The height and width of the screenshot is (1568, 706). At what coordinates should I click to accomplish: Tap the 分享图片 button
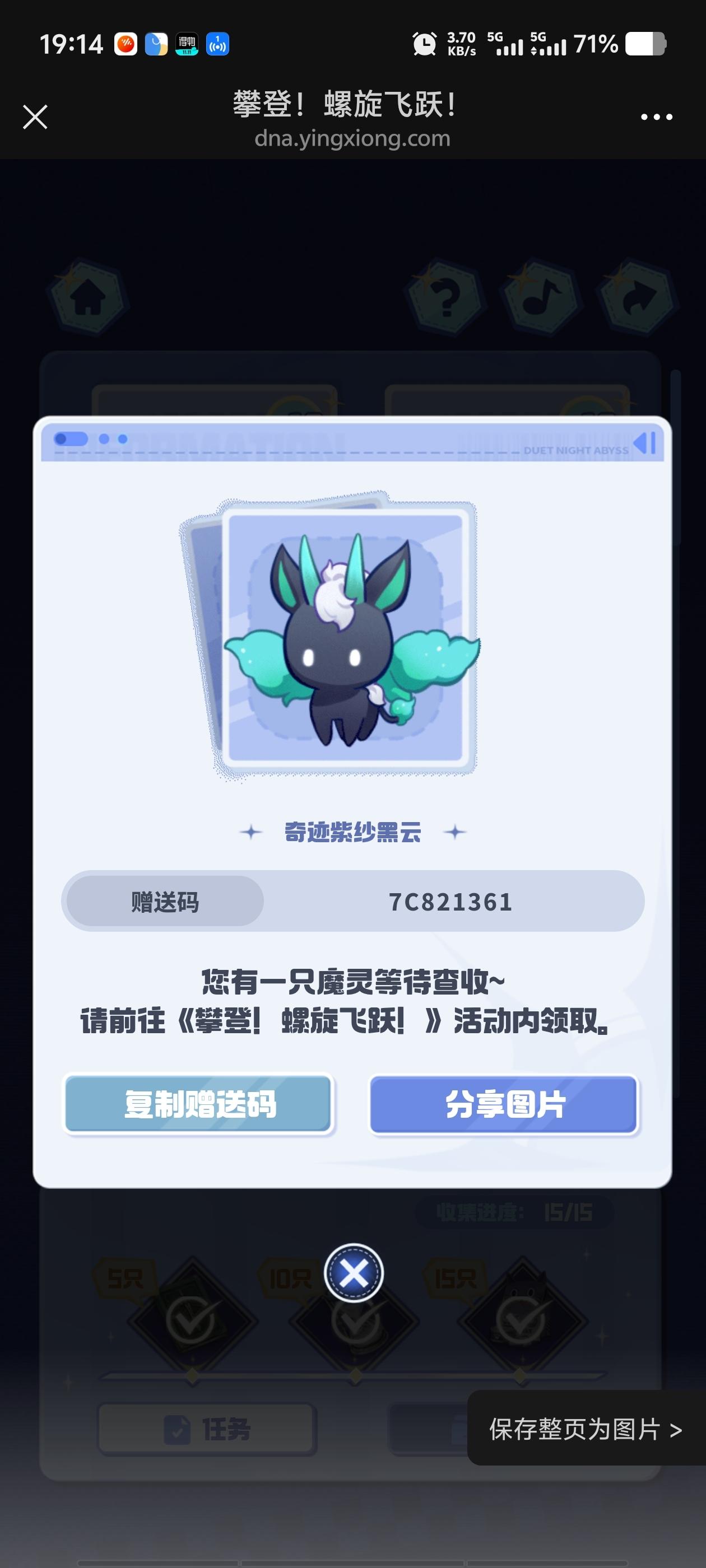(x=504, y=1104)
